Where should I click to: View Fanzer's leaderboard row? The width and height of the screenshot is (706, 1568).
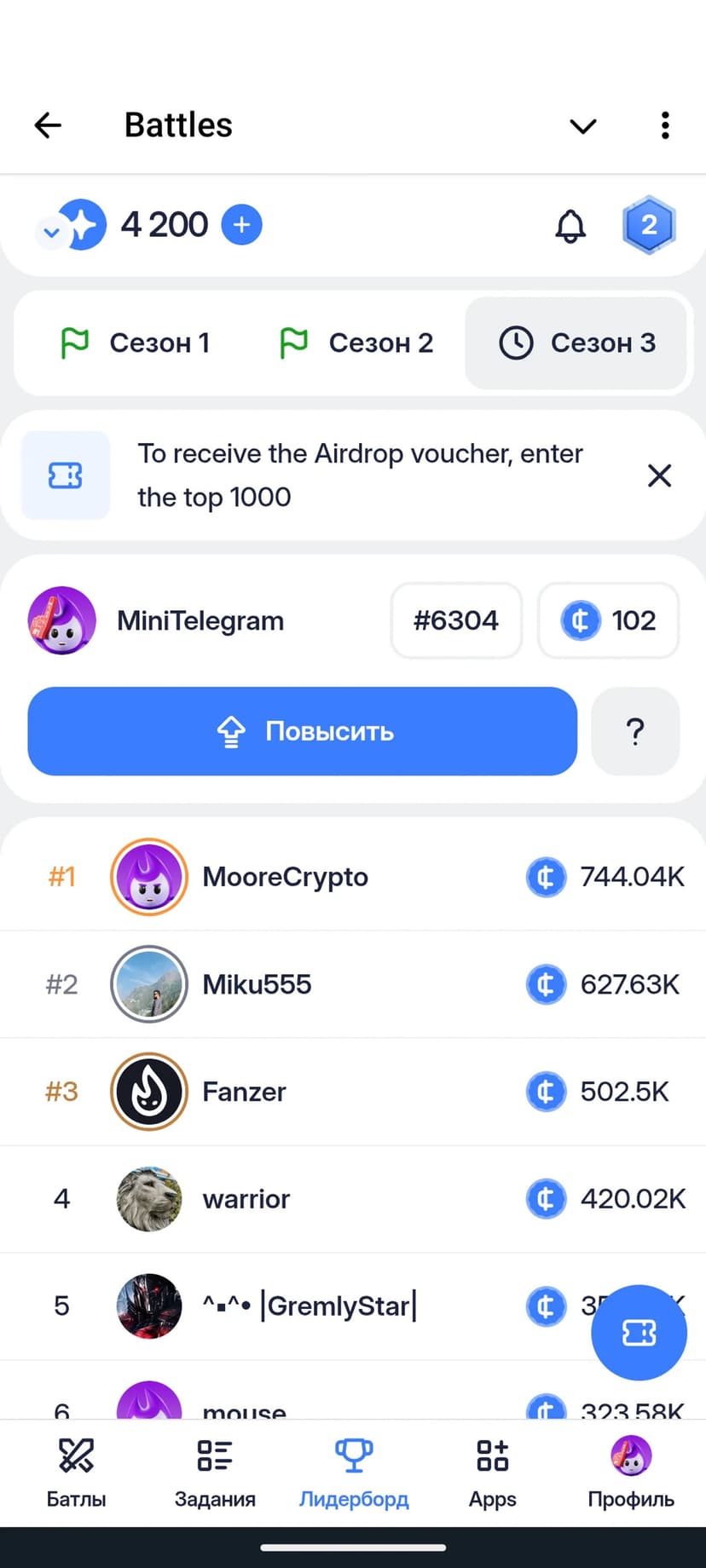pyautogui.click(x=353, y=1092)
